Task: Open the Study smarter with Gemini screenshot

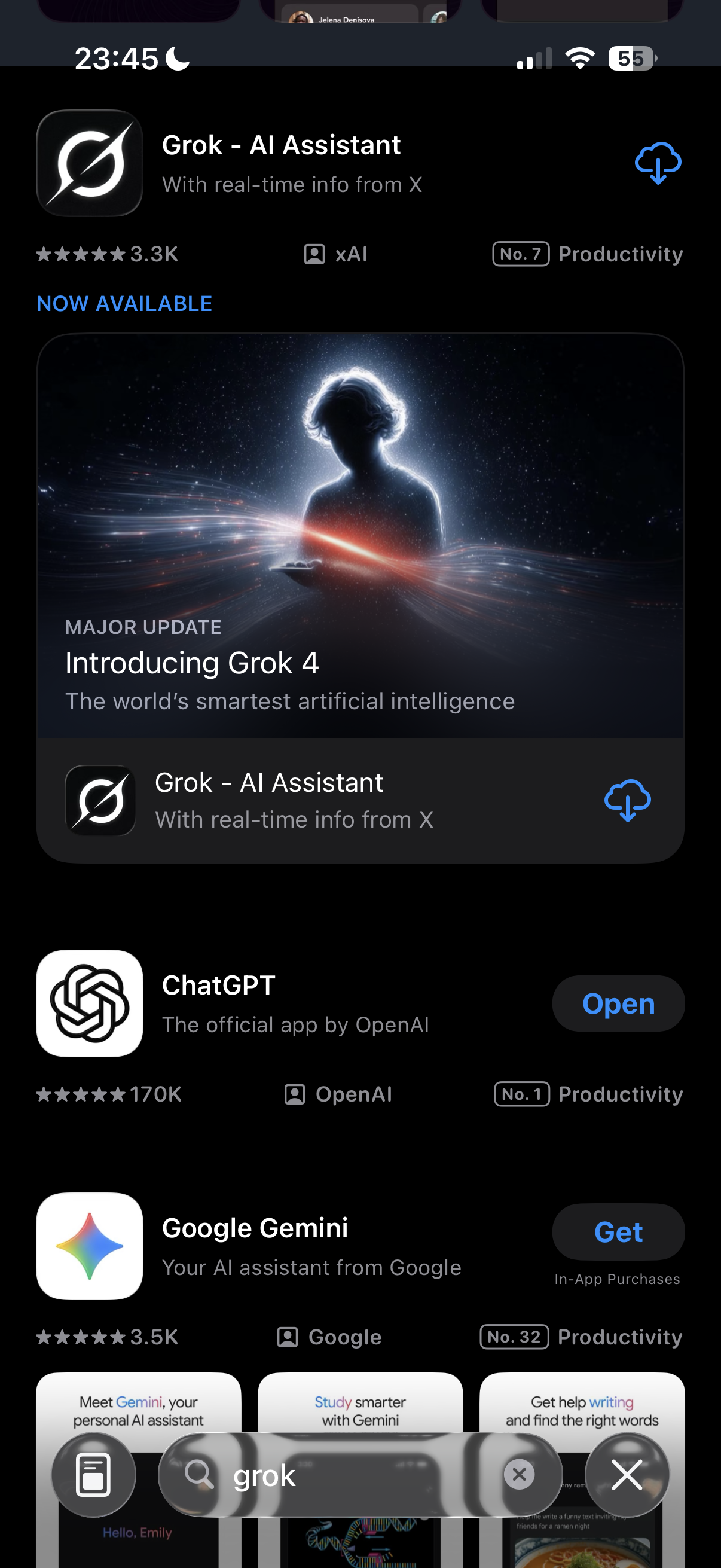Action: click(x=360, y=1406)
